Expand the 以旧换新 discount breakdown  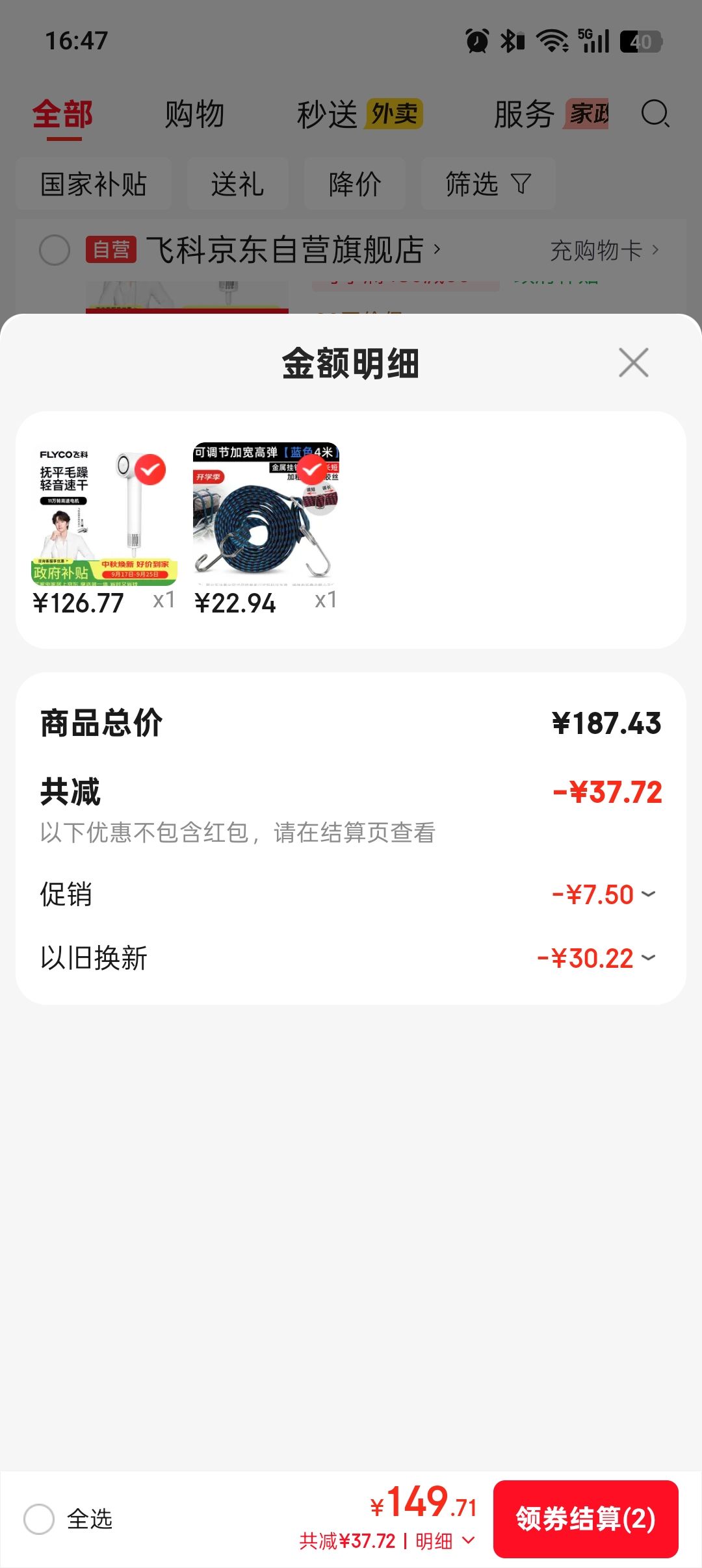(x=597, y=958)
